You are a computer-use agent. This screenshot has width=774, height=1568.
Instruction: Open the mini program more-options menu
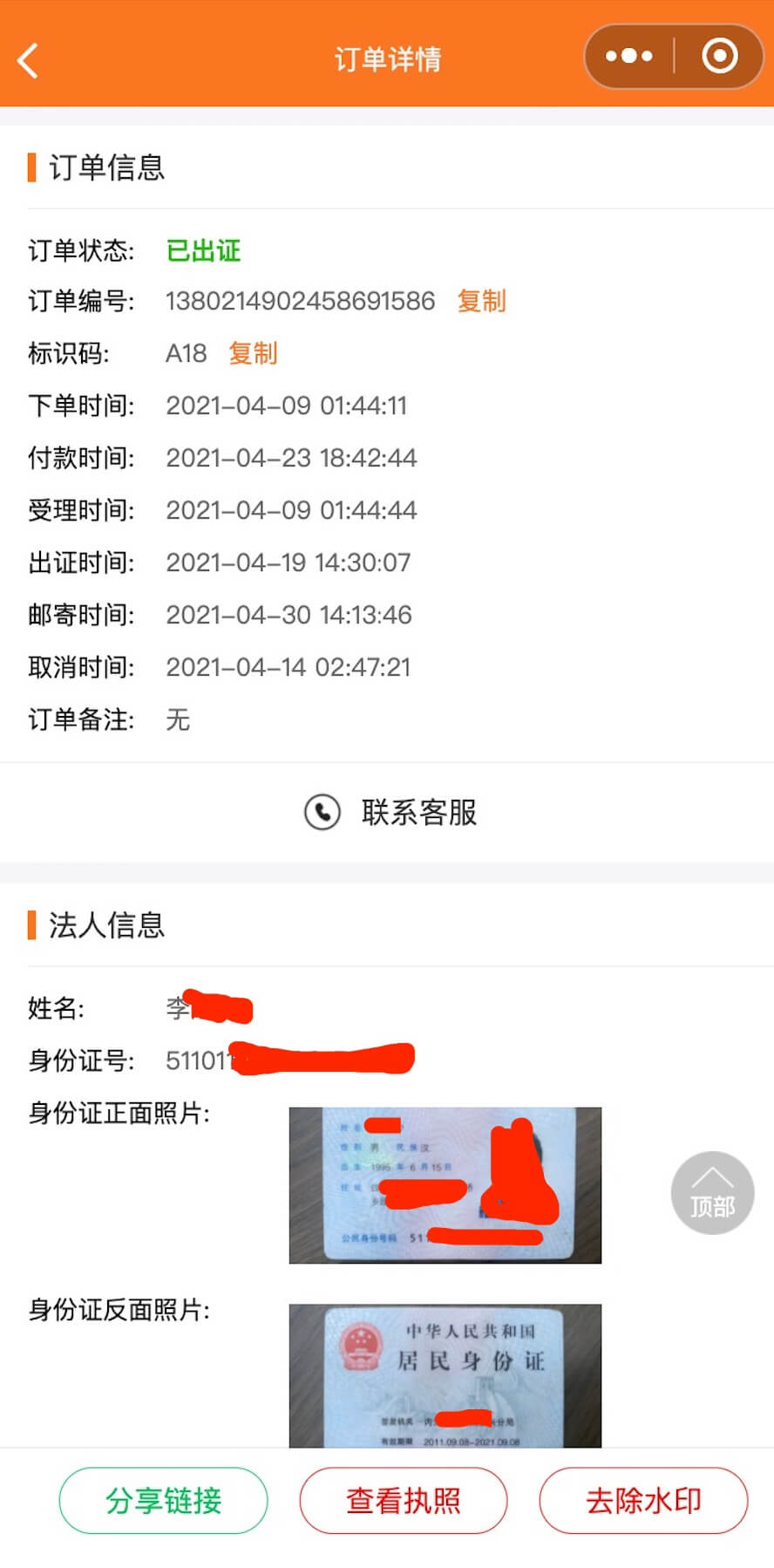click(629, 57)
